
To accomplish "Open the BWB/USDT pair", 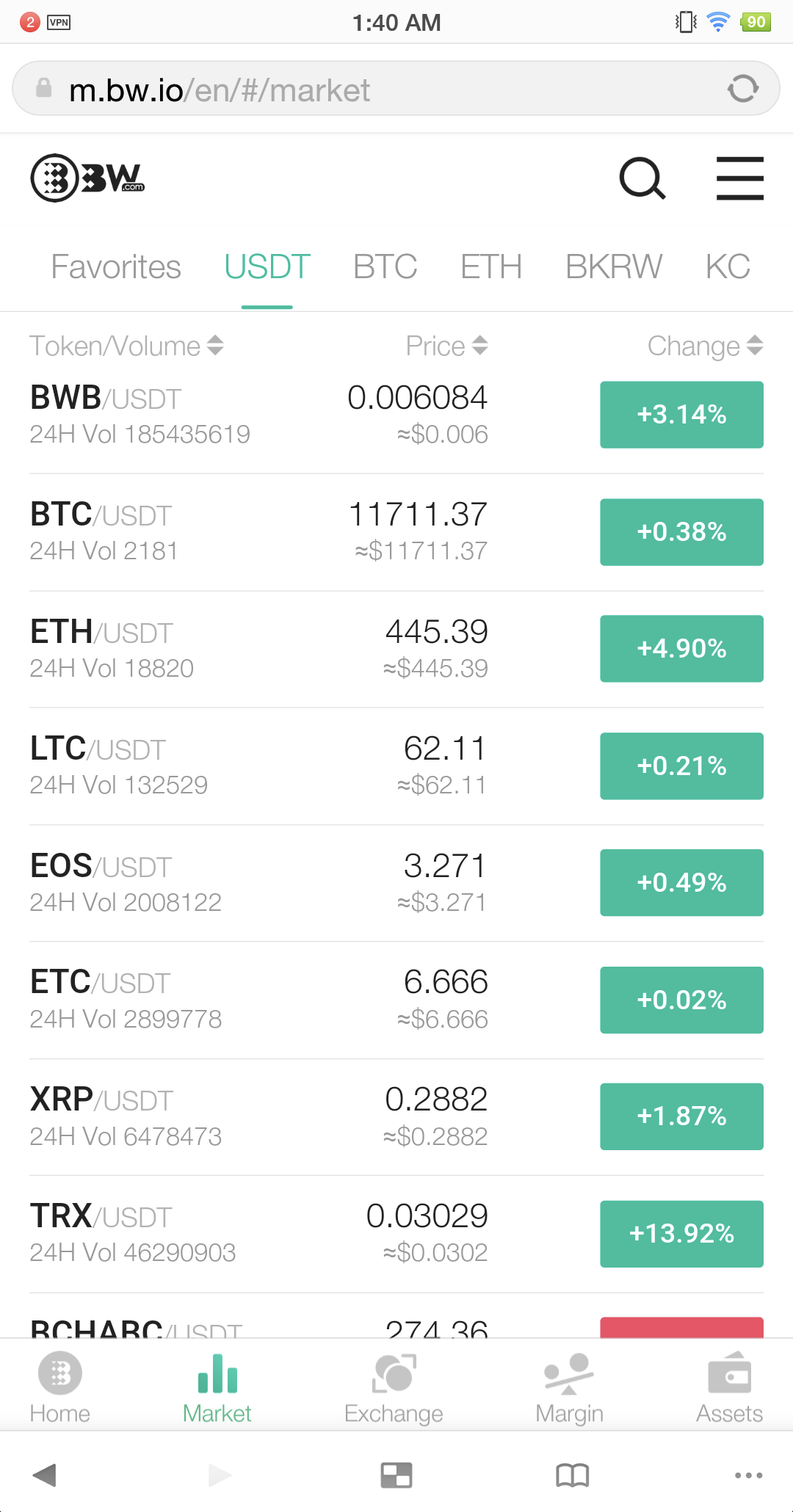I will (140, 415).
